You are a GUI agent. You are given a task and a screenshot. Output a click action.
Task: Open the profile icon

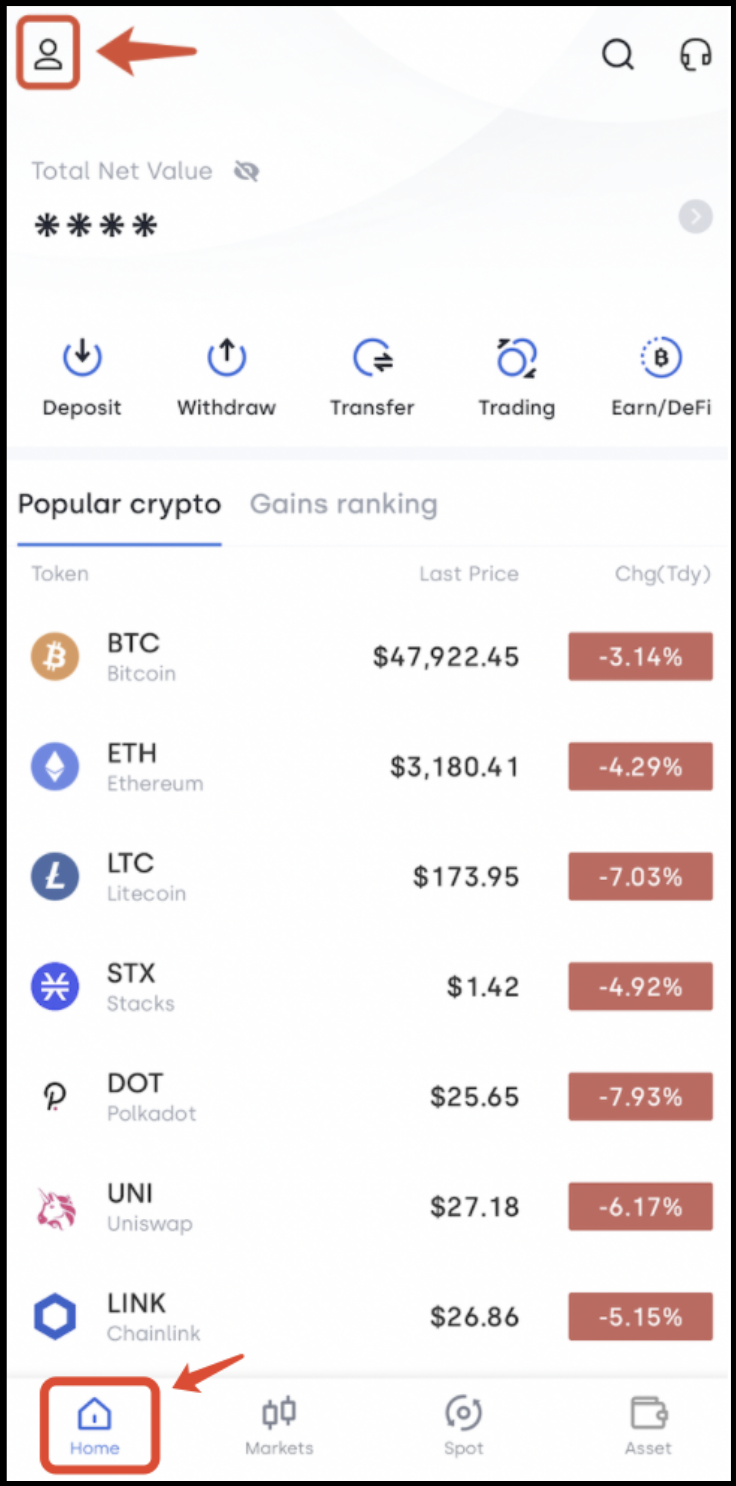click(48, 53)
